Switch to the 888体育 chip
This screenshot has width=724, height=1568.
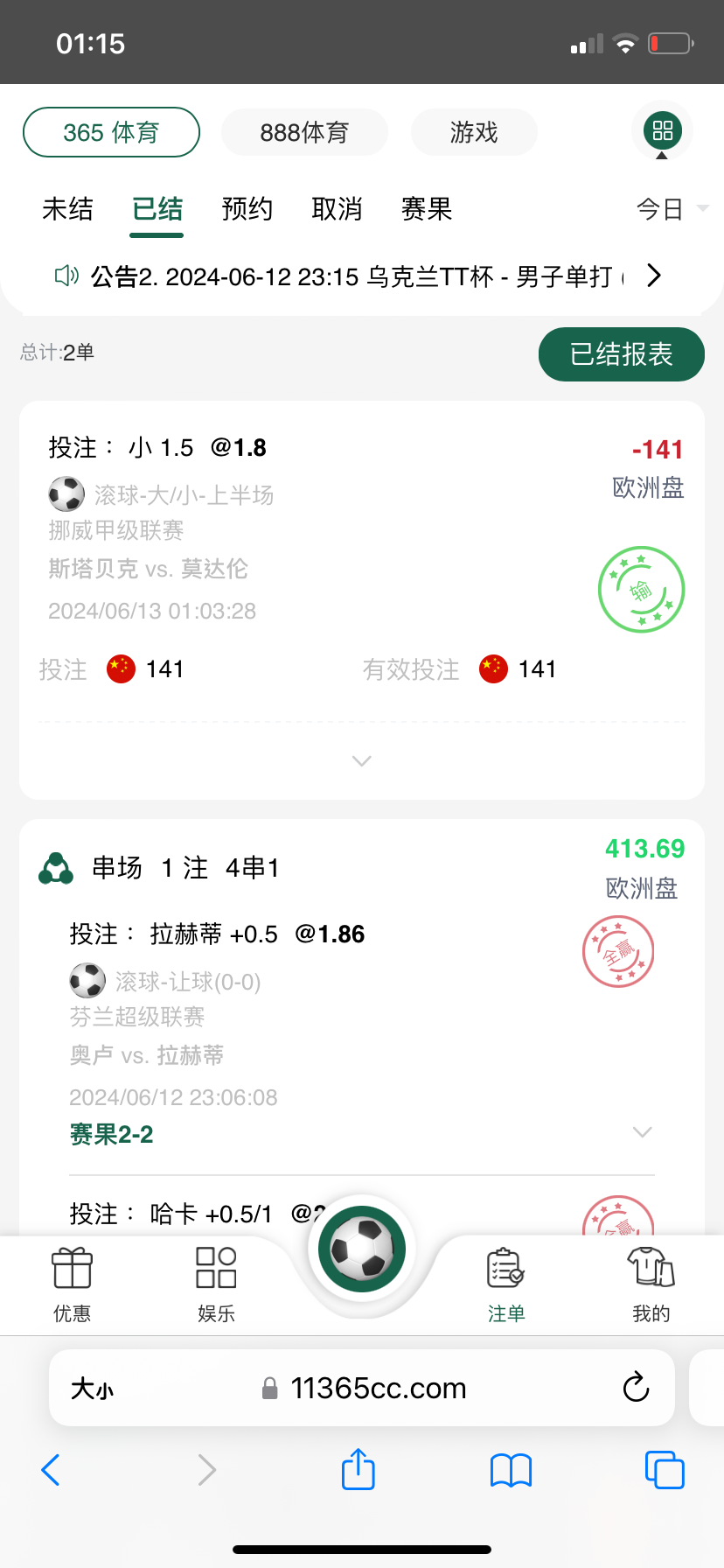point(304,132)
